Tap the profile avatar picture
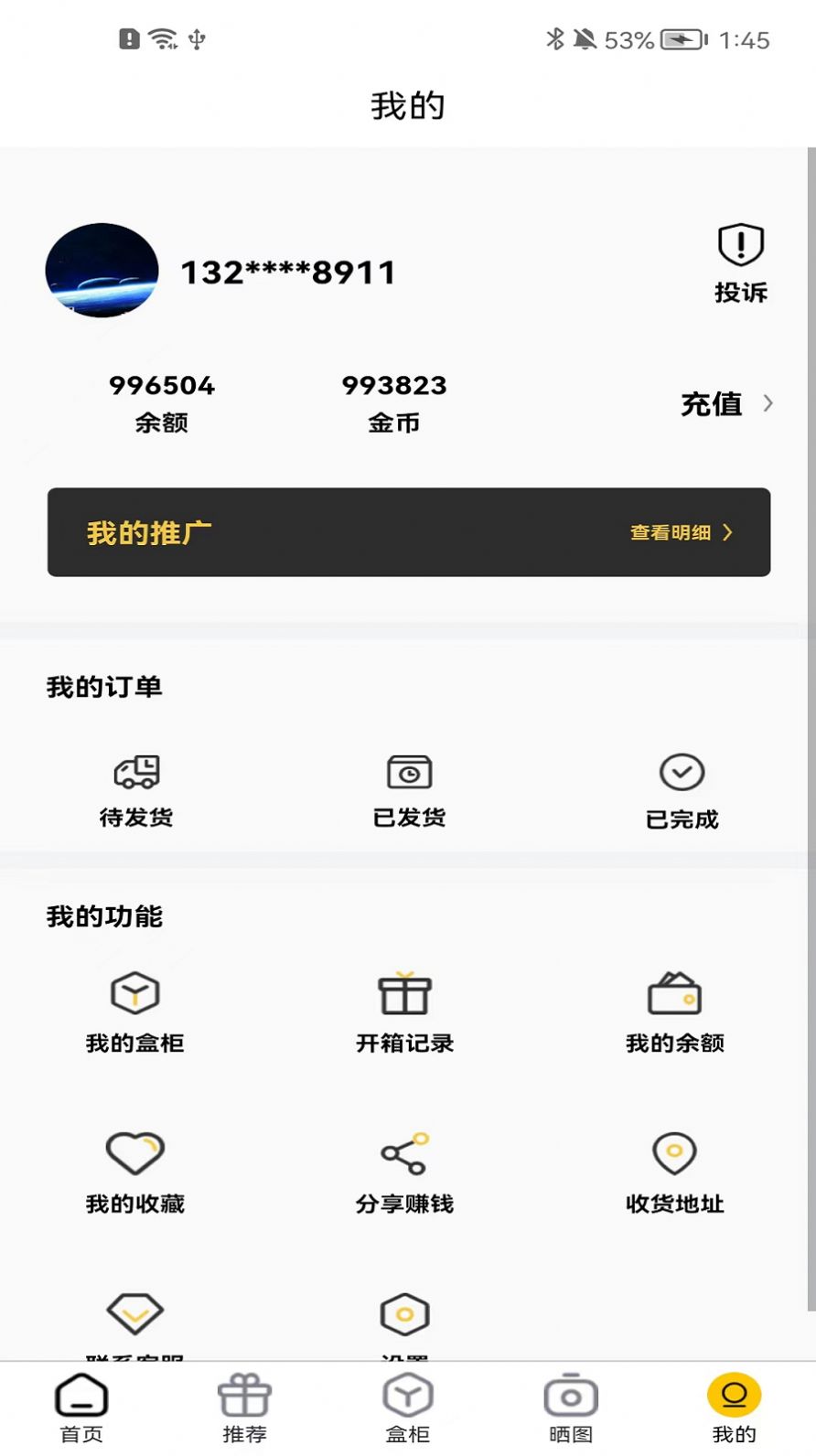Viewport: 816px width, 1456px height. [102, 271]
